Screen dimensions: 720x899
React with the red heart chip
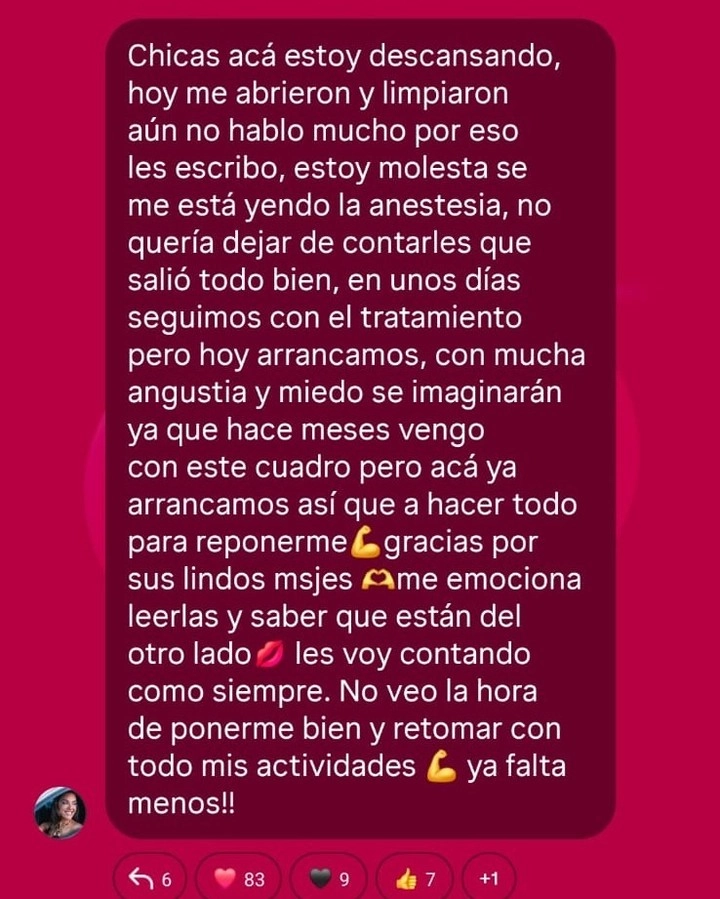239,879
